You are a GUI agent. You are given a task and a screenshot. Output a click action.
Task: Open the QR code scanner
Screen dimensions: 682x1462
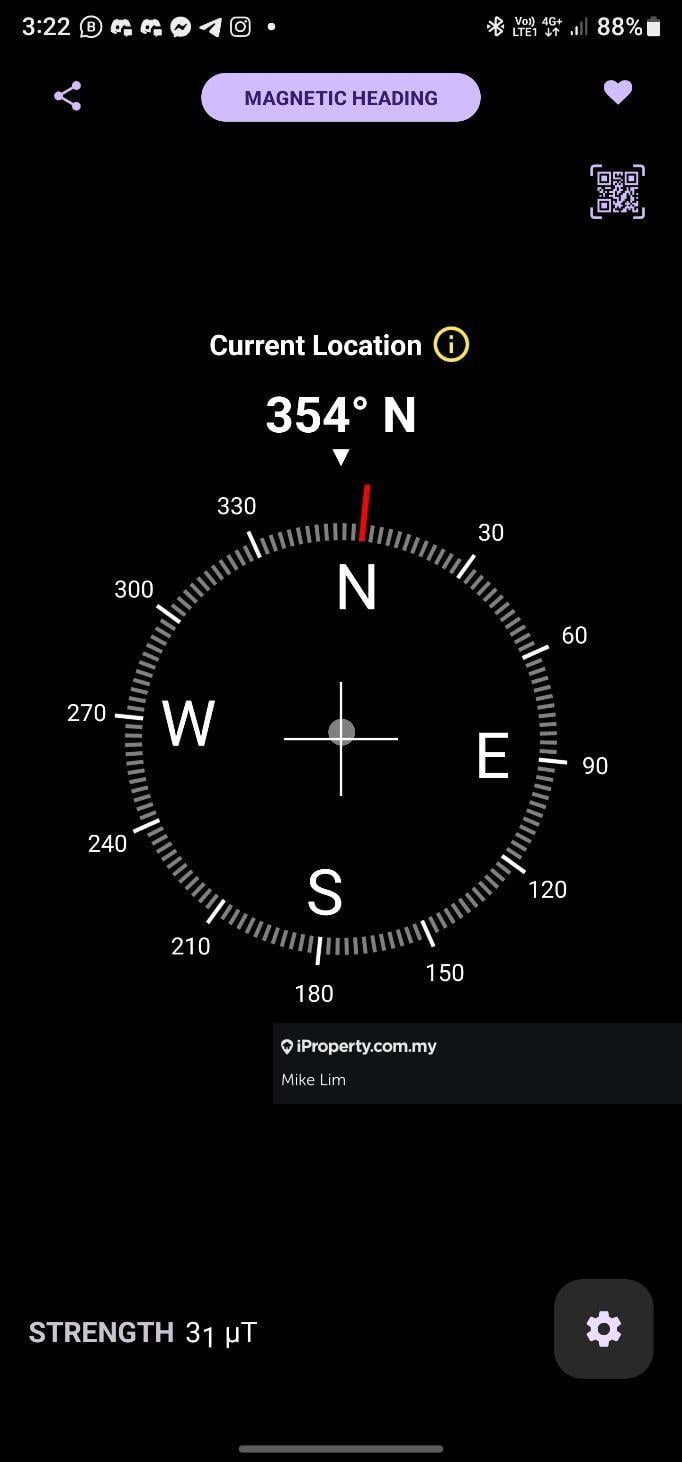[x=617, y=191]
